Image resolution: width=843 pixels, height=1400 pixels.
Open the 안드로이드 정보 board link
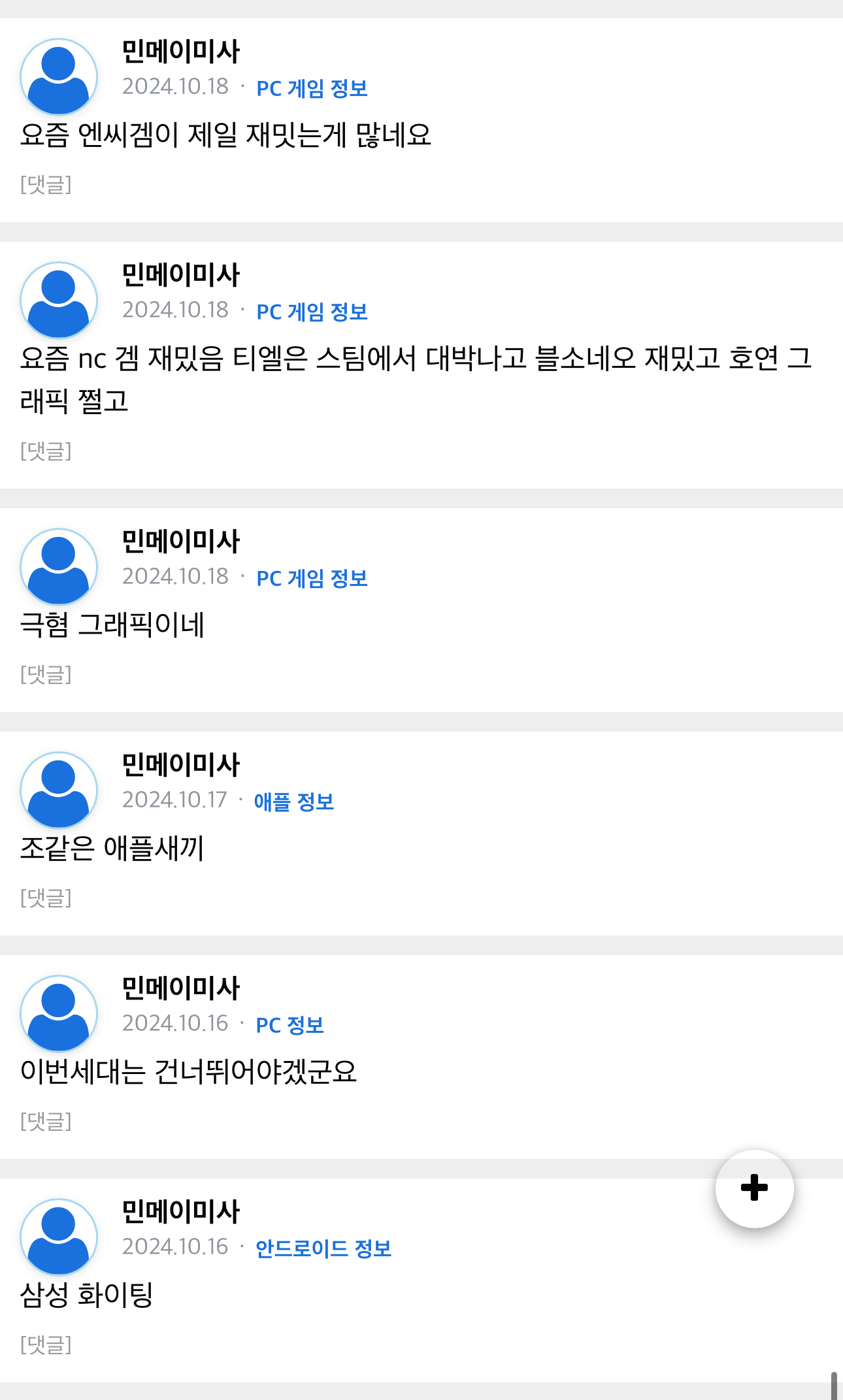point(323,1248)
